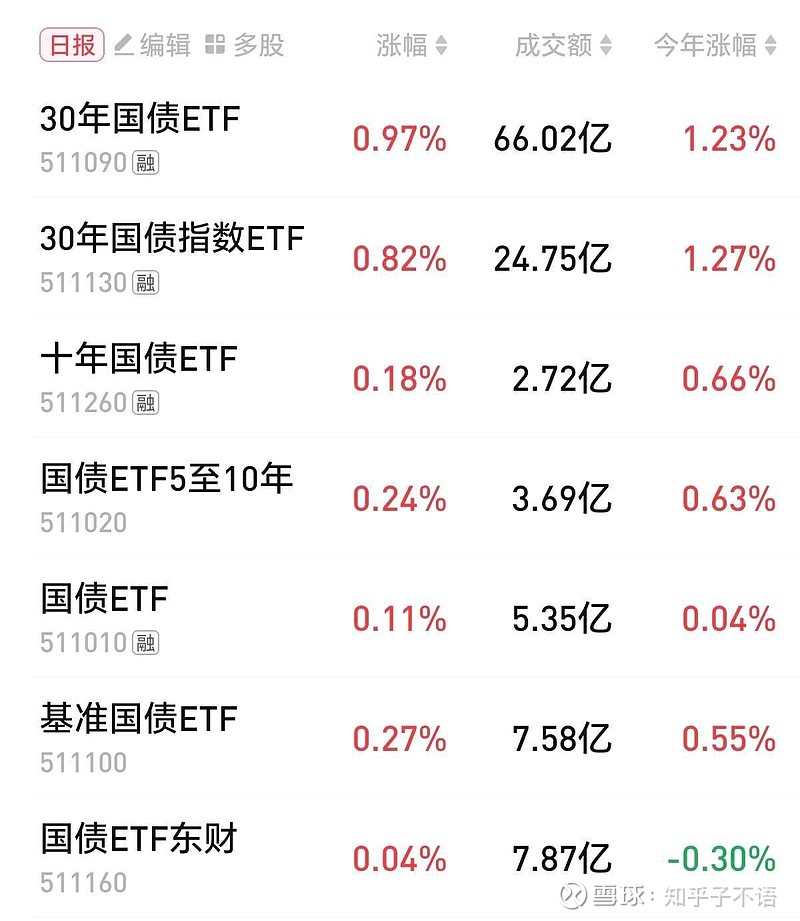Toggle sort order on the 今年涨幅 column
The width and height of the screenshot is (800, 921).
point(710,45)
